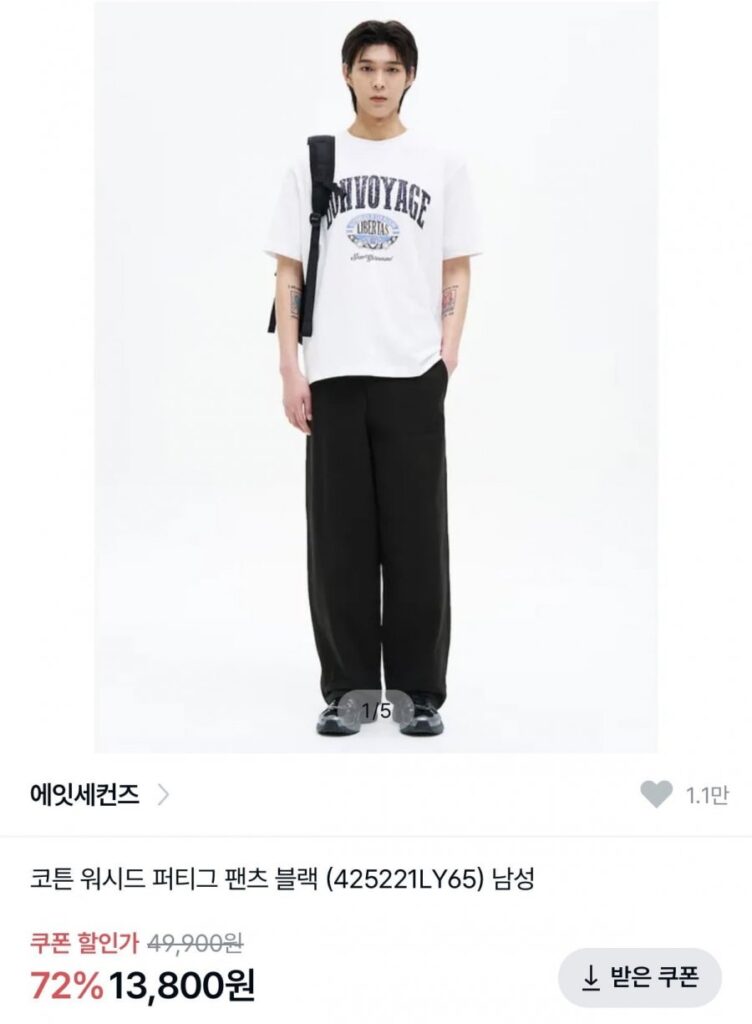Open the product photo of black pants
Image resolution: width=752 pixels, height=1024 pixels.
pyautogui.click(x=376, y=400)
